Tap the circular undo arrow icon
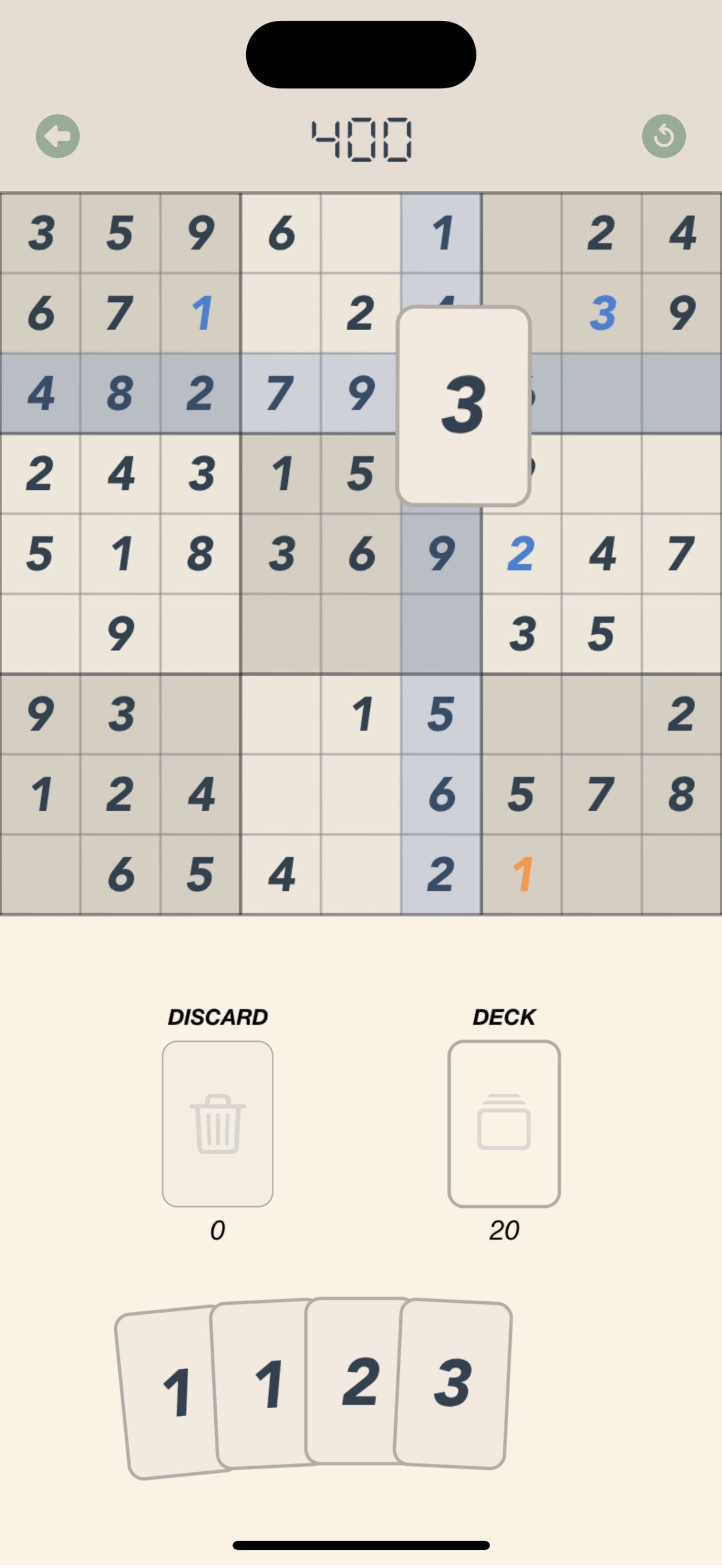The width and height of the screenshot is (722, 1568). click(663, 136)
